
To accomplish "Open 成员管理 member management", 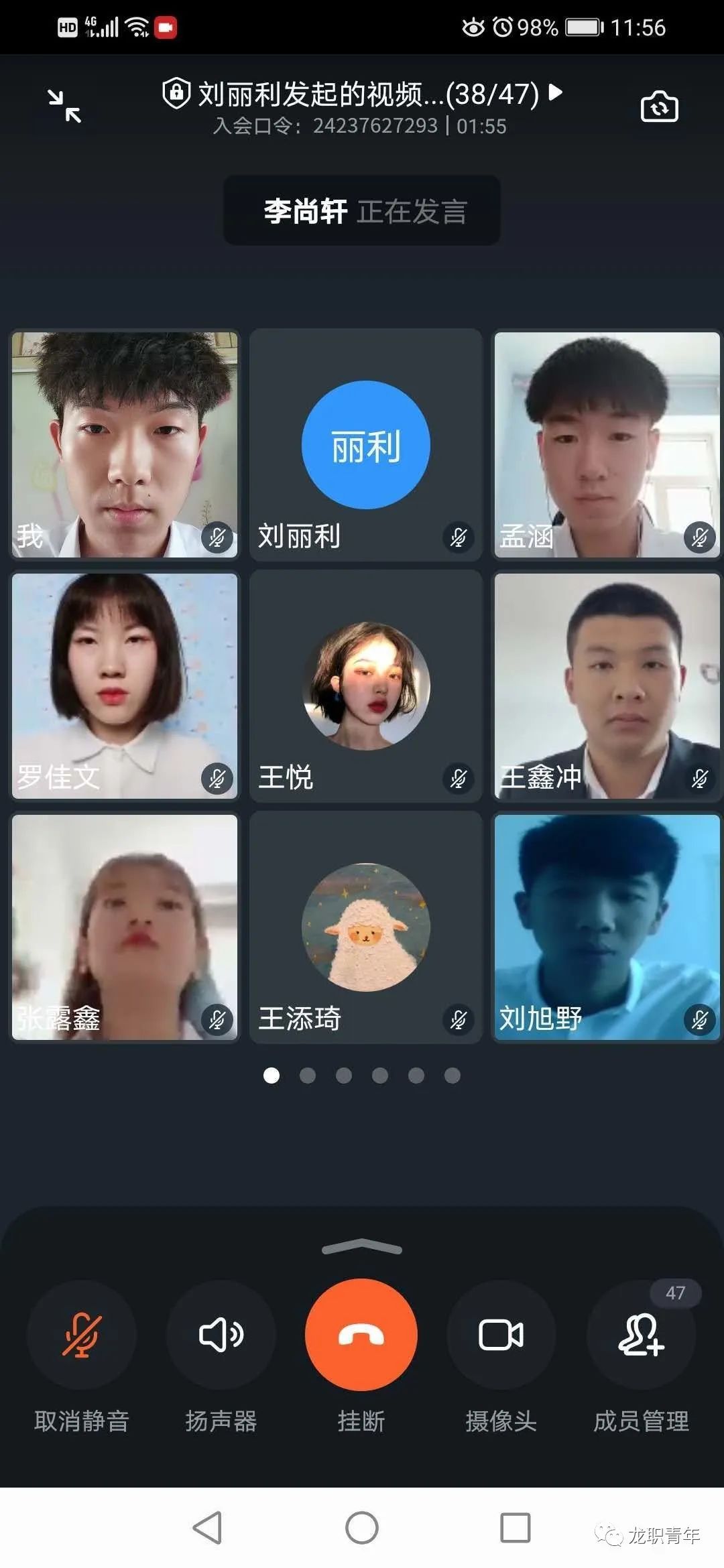I will [641, 1335].
